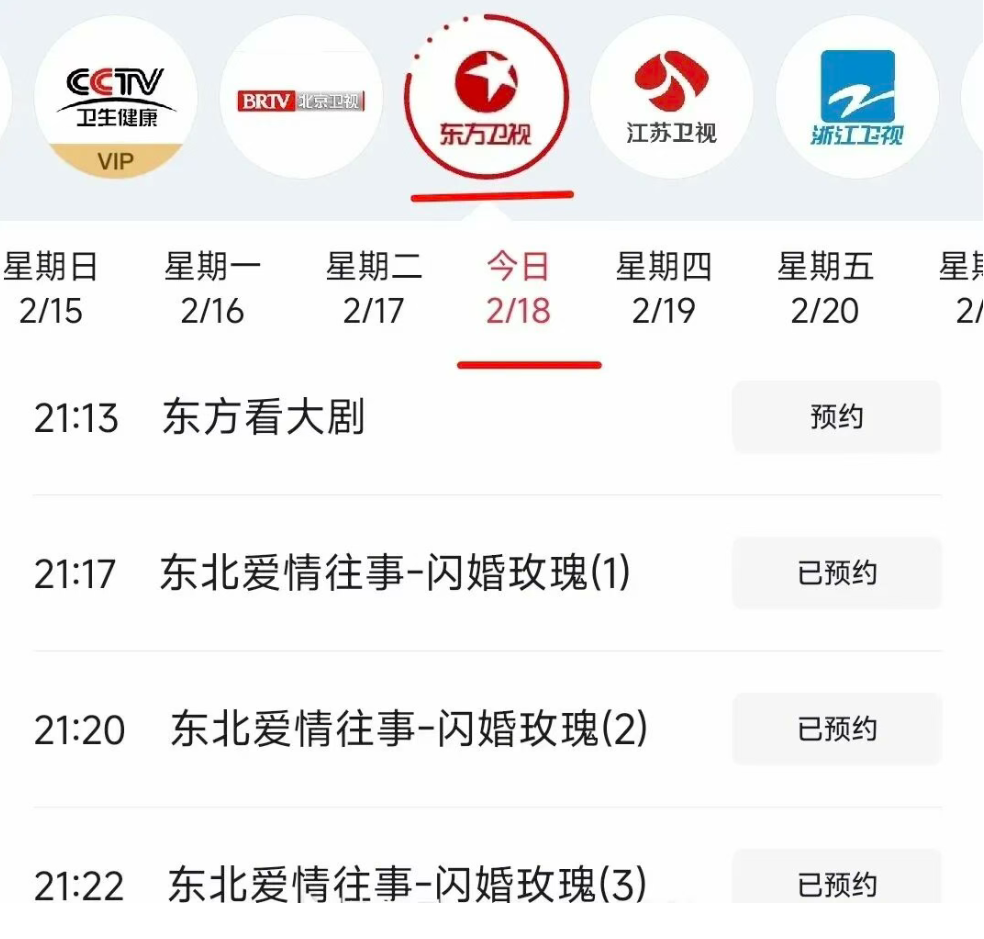The width and height of the screenshot is (984, 939).
Task: Select the CCTV 卫生健康 VIP channel
Action: [x=116, y=98]
